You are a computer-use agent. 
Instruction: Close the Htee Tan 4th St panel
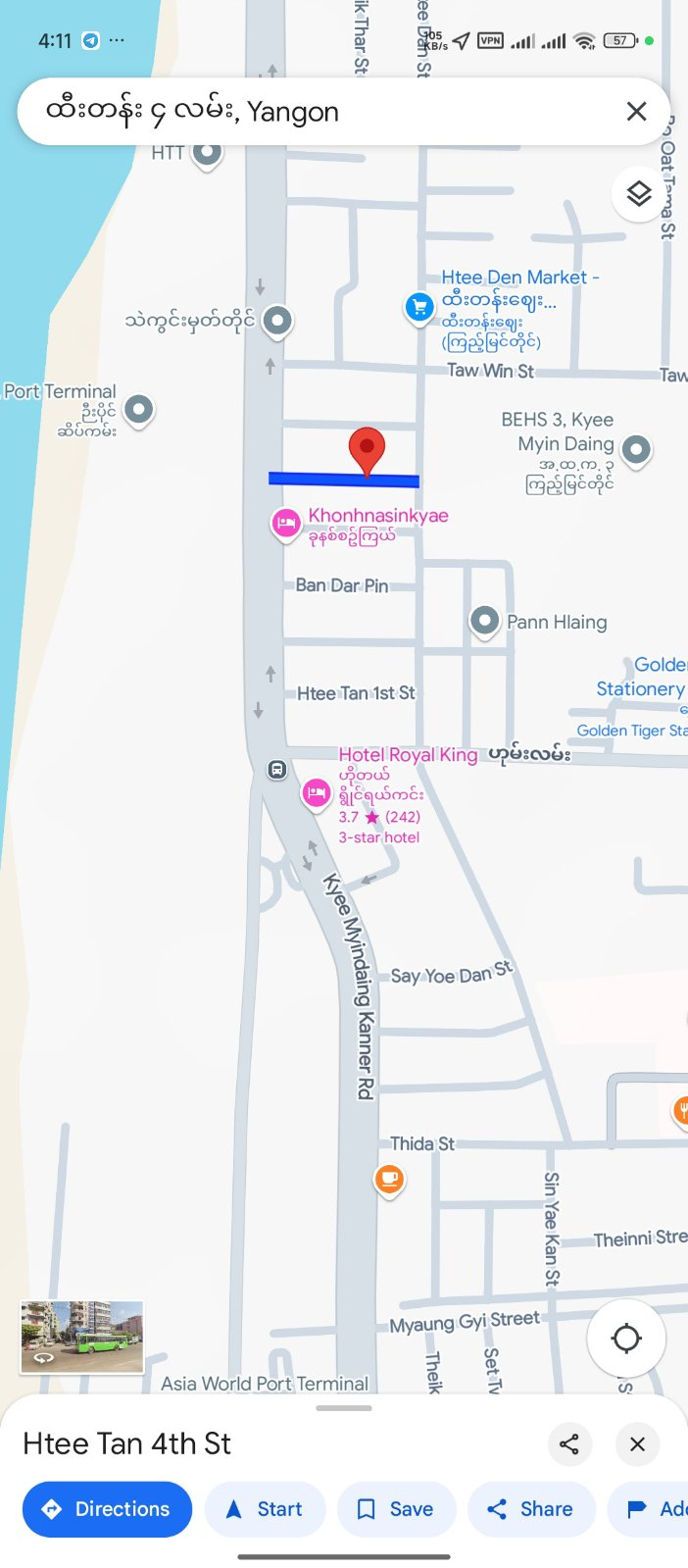[637, 1443]
